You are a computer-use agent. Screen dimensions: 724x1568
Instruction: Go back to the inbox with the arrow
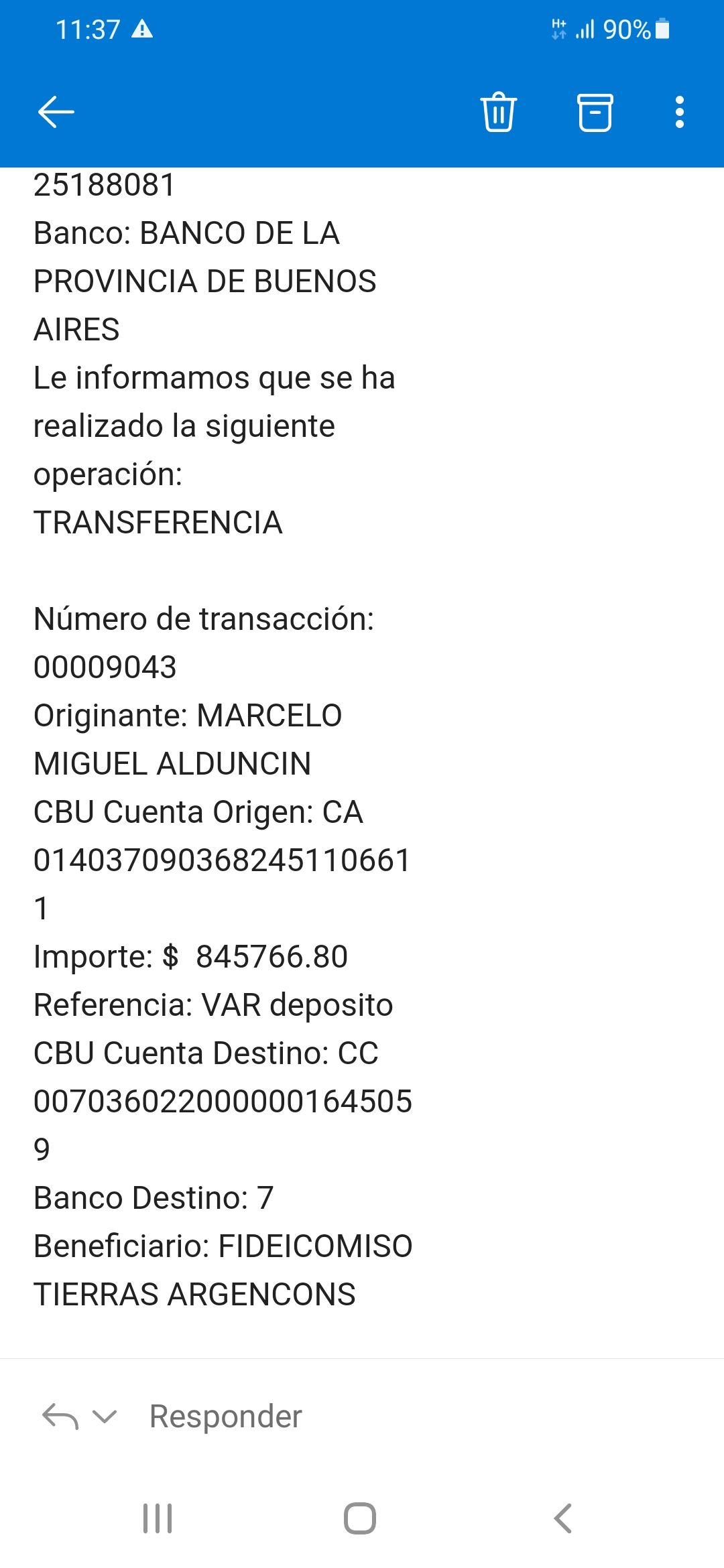pos(56,111)
